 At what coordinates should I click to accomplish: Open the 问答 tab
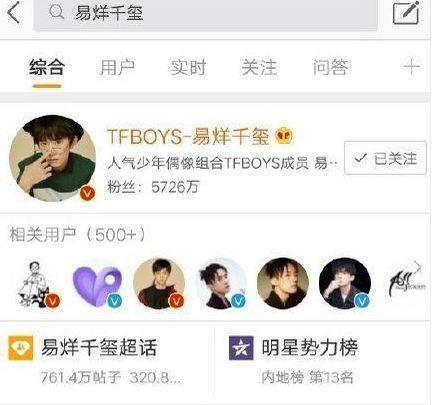coord(330,67)
